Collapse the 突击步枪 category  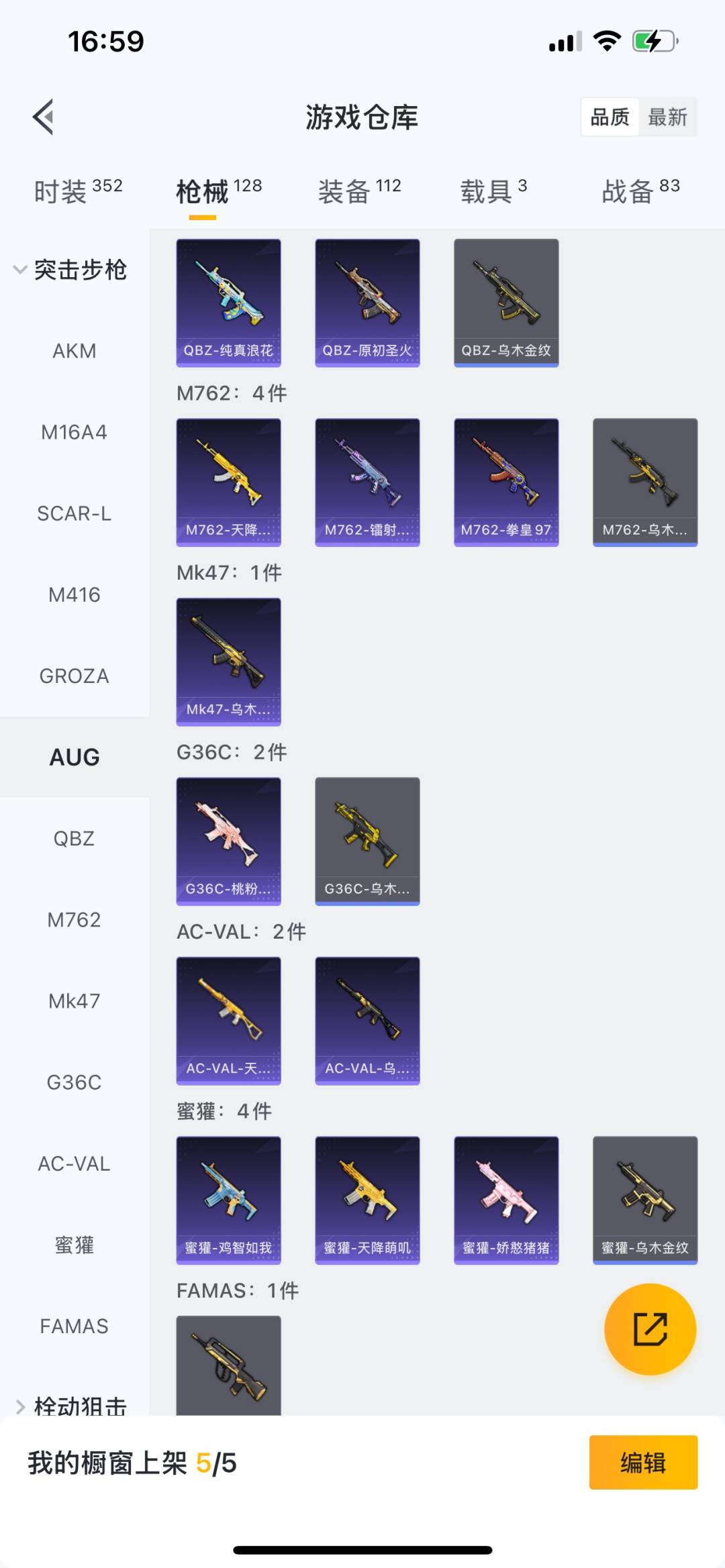click(70, 270)
